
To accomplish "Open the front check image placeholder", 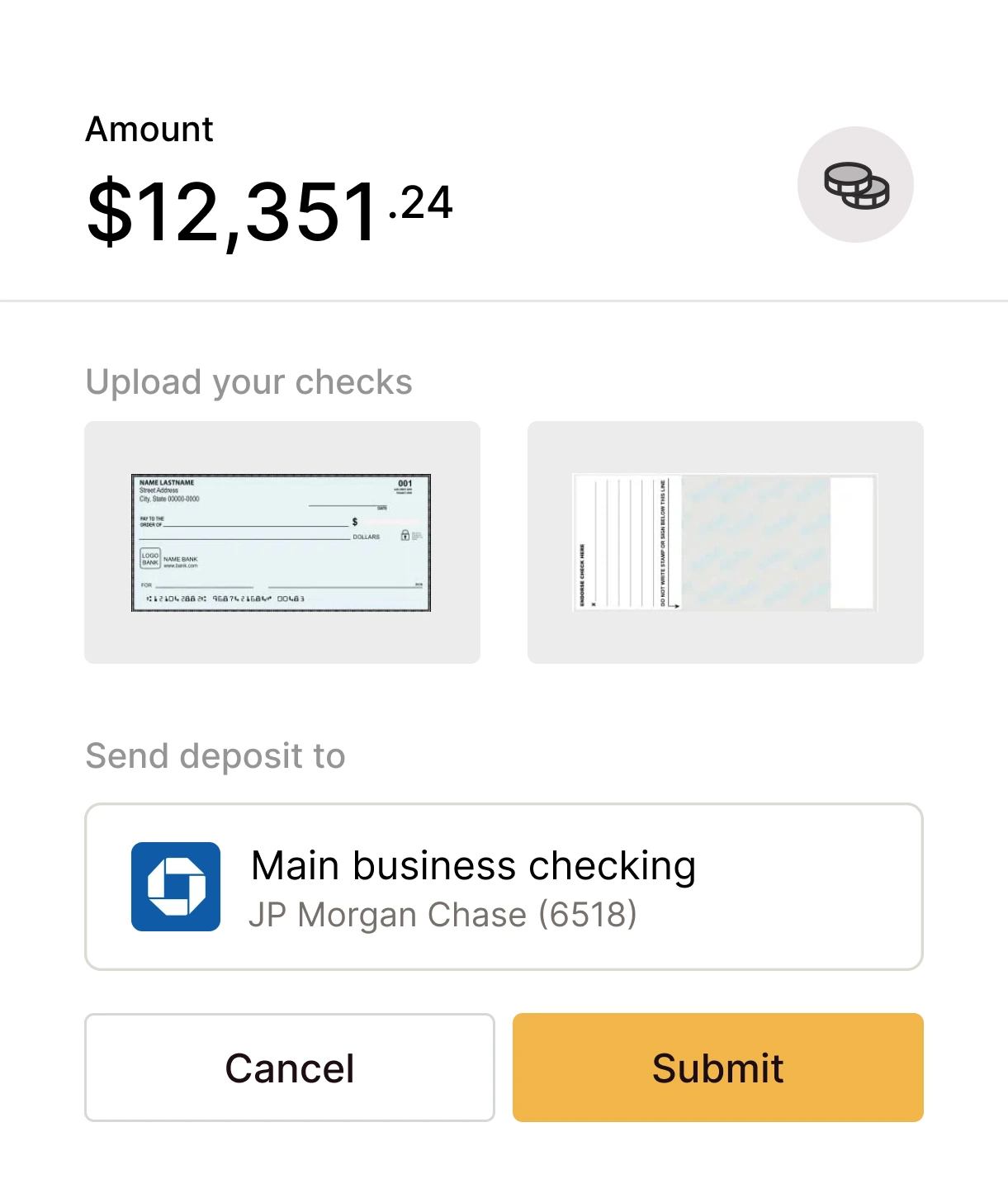I will coord(282,541).
